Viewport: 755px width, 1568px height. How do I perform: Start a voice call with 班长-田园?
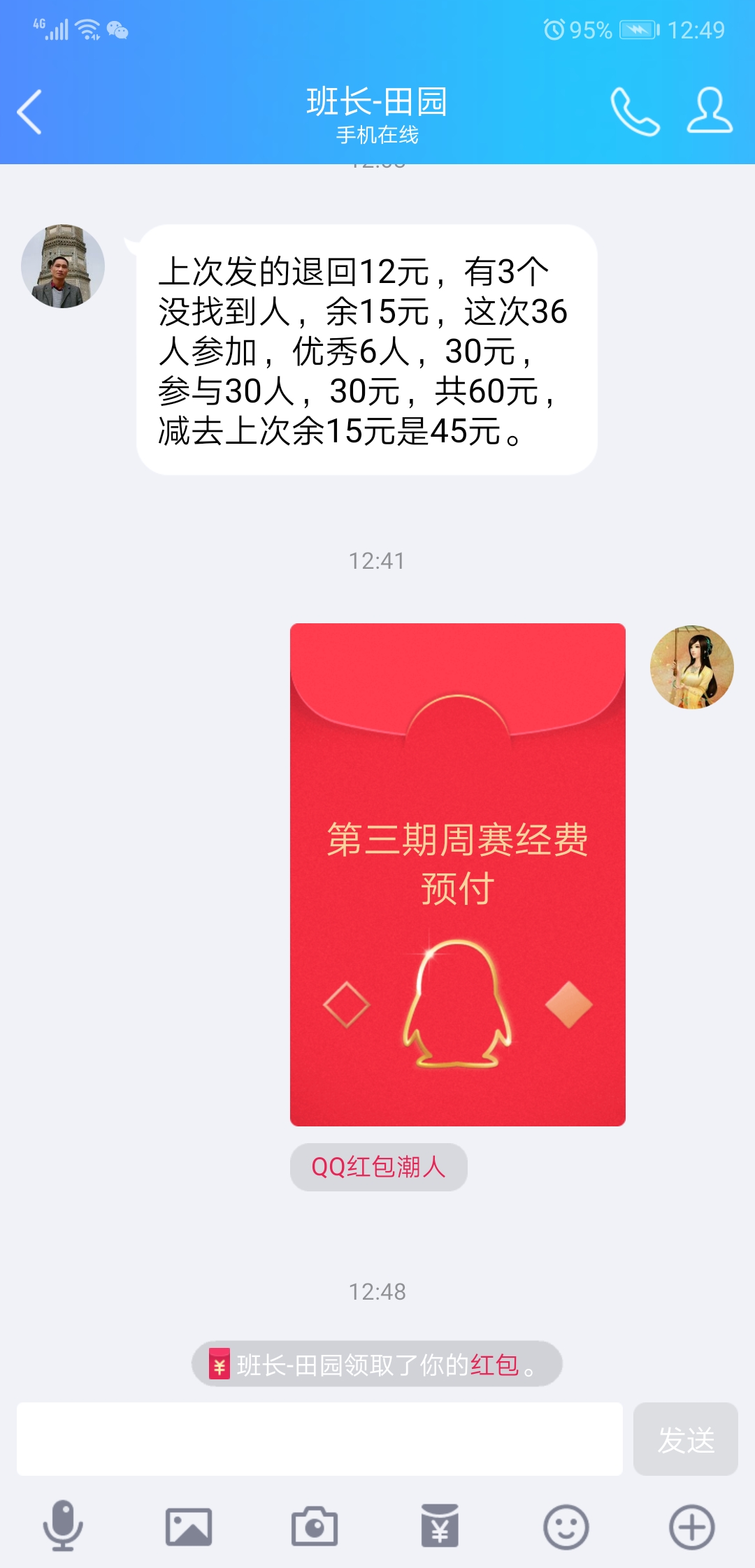point(635,112)
